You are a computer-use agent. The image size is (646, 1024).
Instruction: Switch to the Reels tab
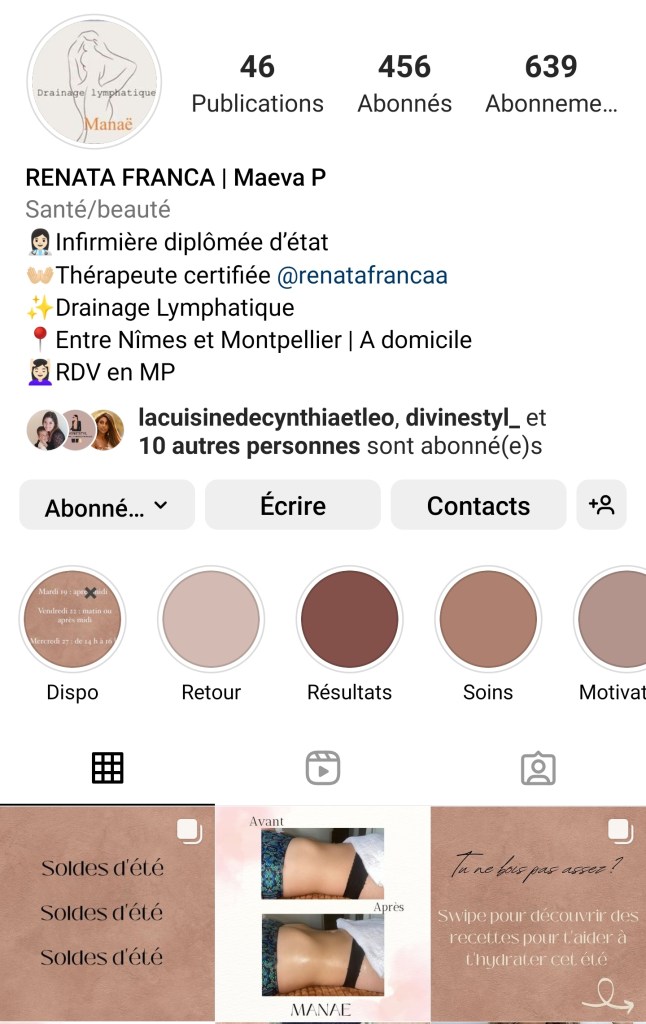click(322, 768)
